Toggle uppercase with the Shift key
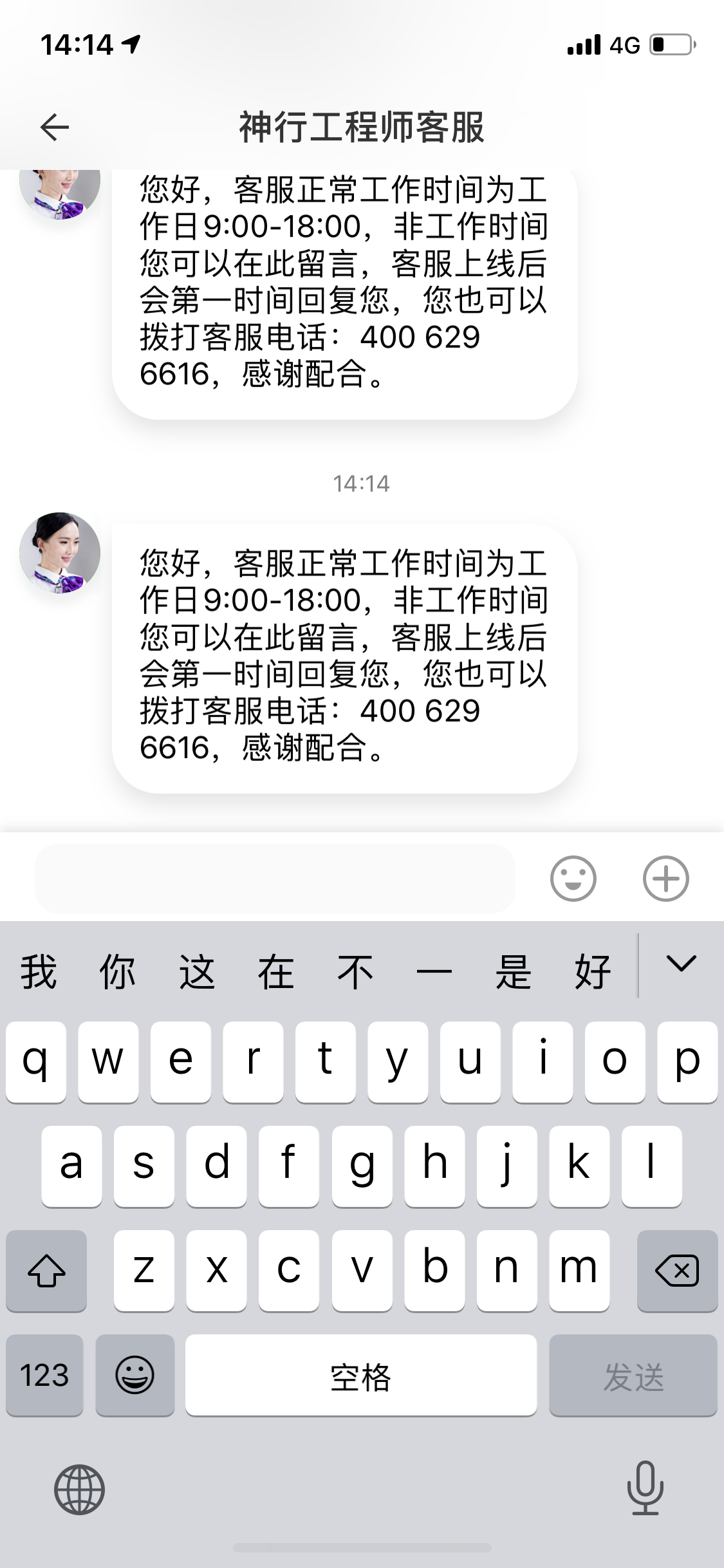Viewport: 724px width, 1568px height. click(46, 1270)
